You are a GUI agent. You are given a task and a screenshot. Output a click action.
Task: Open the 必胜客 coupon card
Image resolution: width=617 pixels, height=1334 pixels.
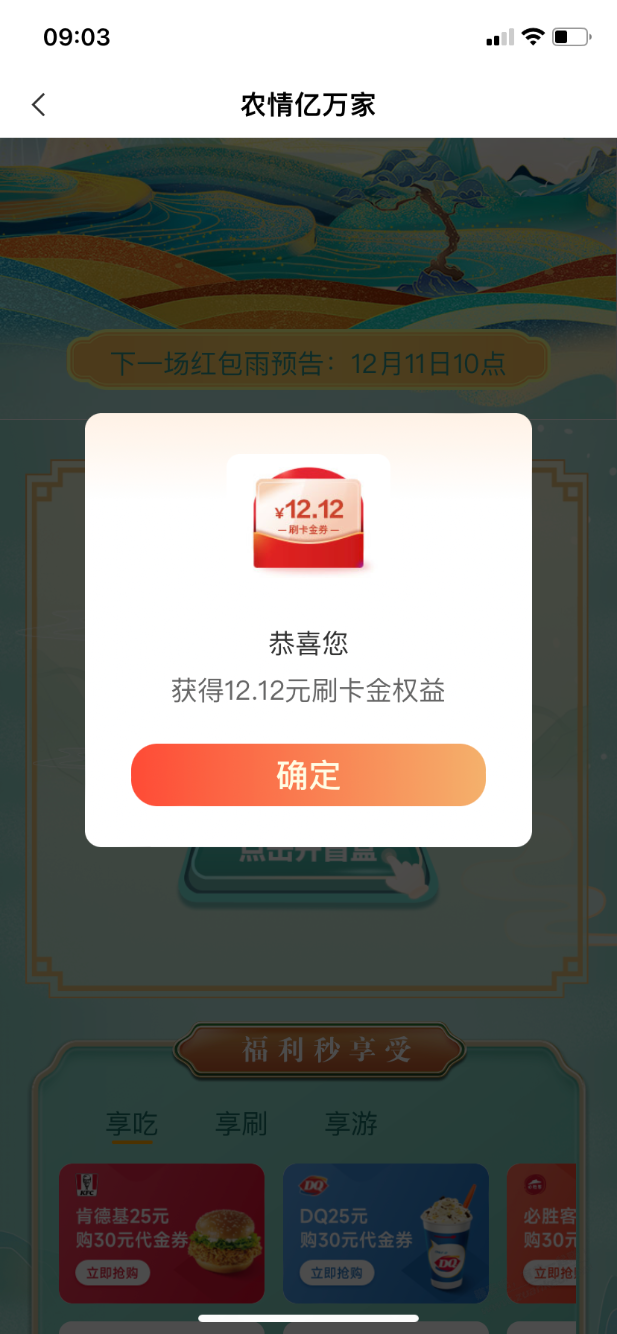541,1233
